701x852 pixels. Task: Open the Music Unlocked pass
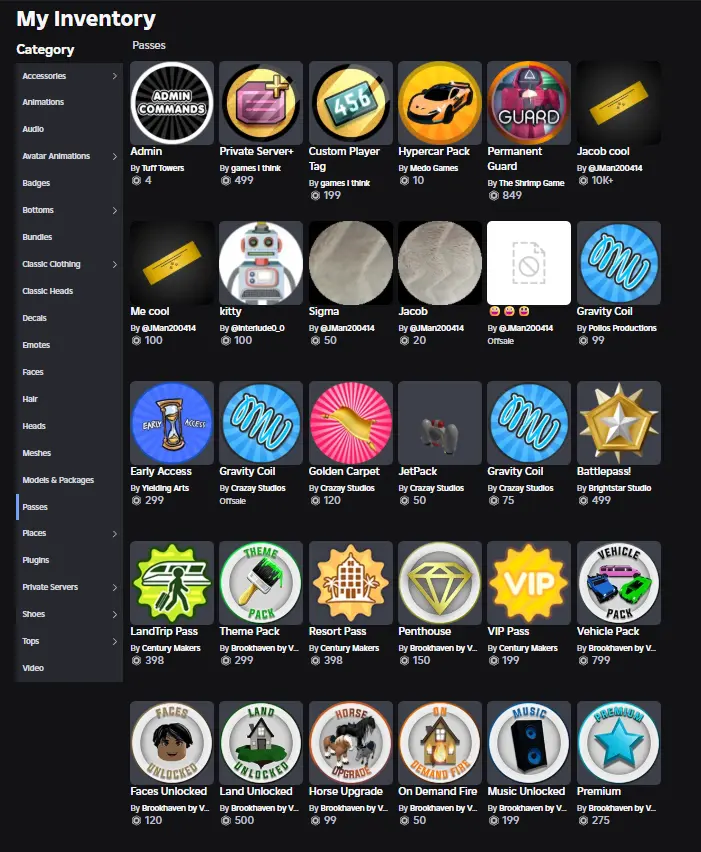(x=529, y=743)
